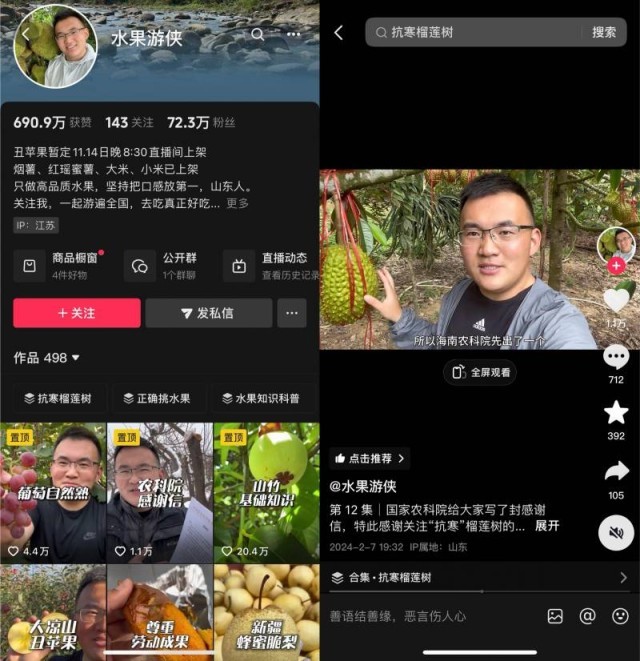Viewport: 640px width, 661px height.
Task: Open the pinned video 山竹基础知识
Action: (266, 490)
